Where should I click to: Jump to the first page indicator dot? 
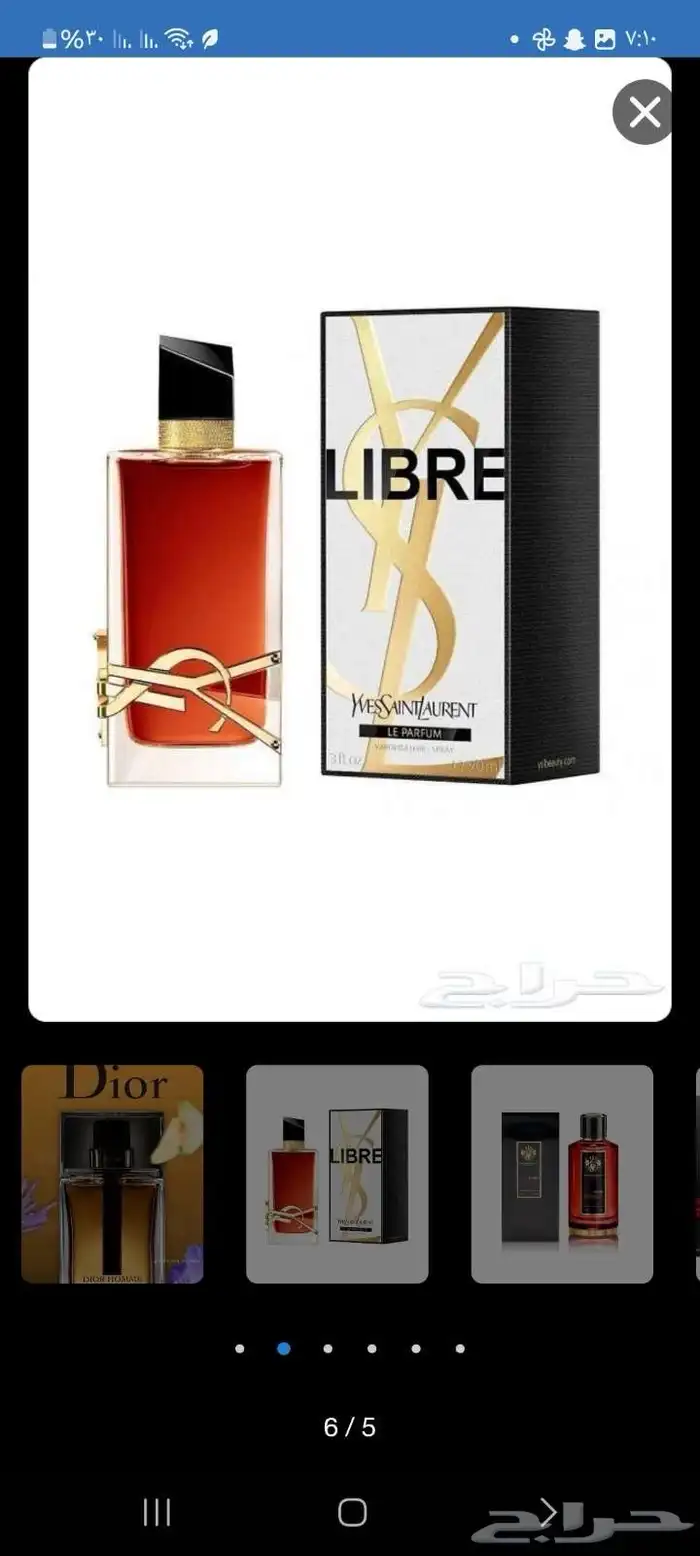point(240,1348)
